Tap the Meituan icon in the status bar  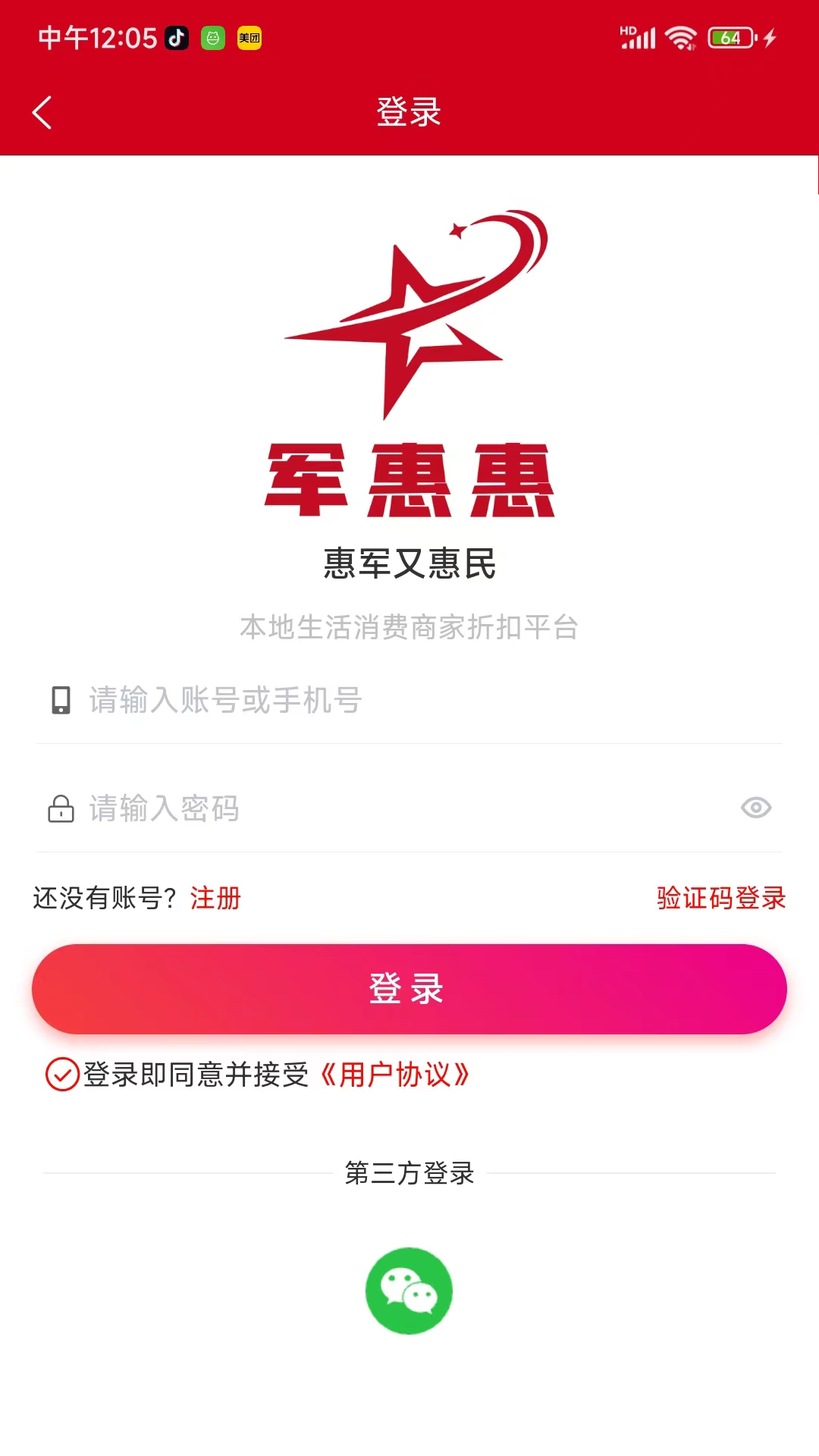pyautogui.click(x=250, y=37)
